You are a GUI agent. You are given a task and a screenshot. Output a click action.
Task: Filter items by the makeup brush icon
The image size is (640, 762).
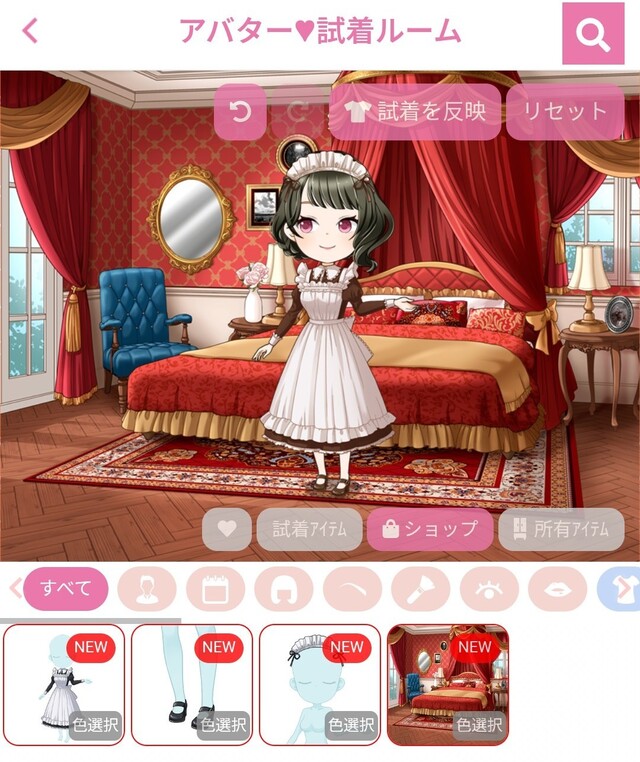(420, 588)
